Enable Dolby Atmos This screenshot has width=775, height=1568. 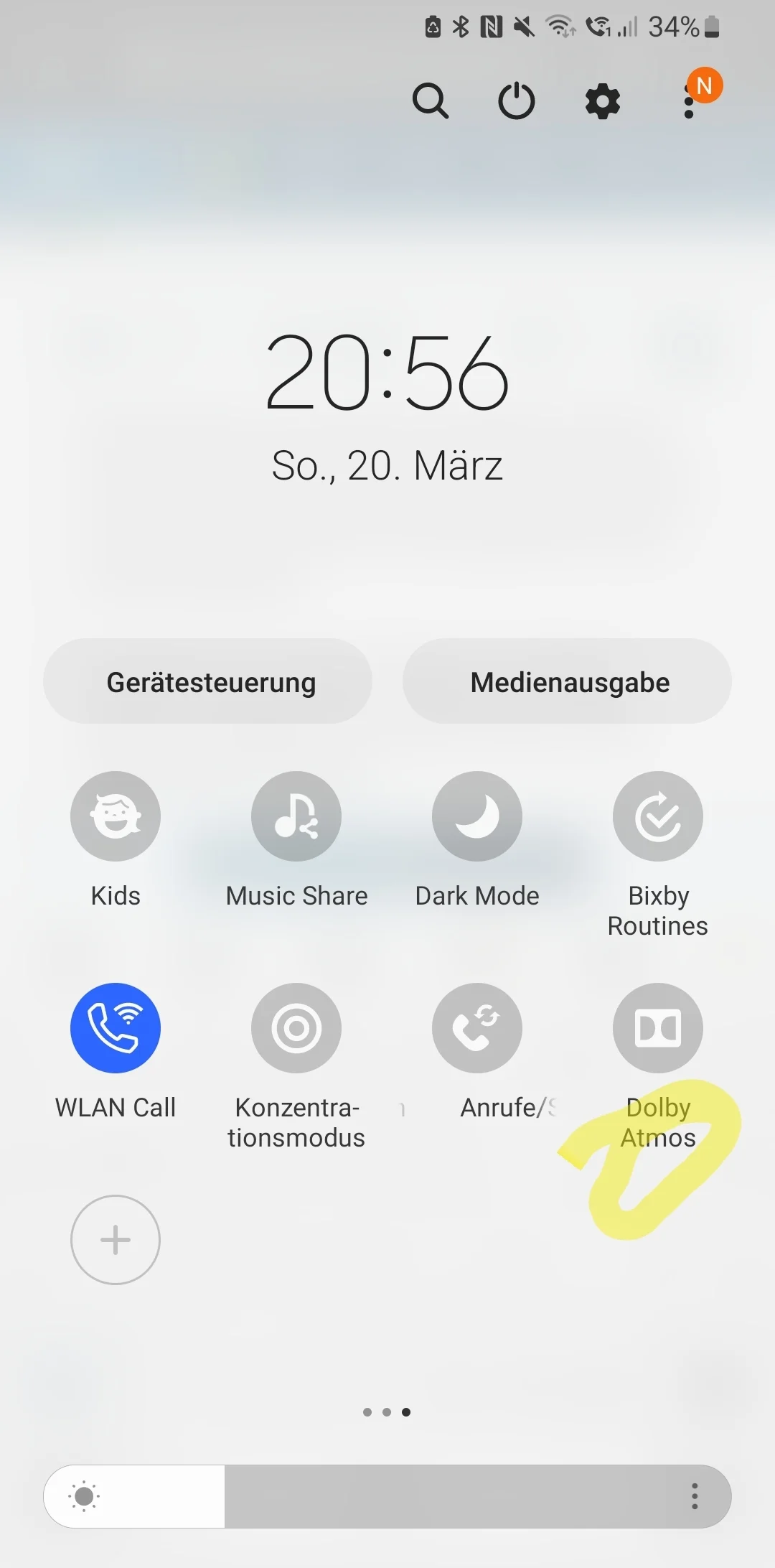658,1028
